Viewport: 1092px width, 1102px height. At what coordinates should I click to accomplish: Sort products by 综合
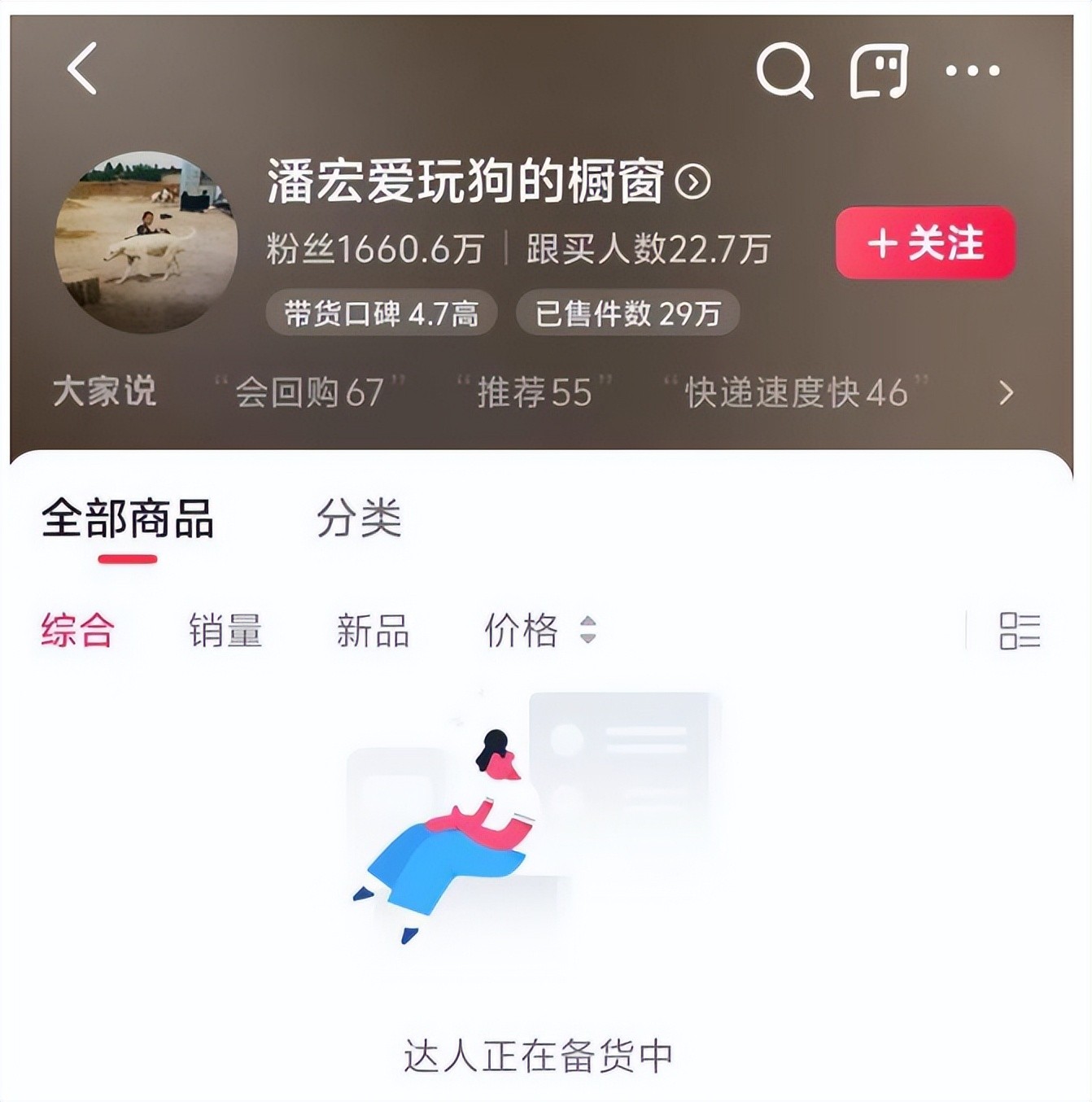[77, 631]
